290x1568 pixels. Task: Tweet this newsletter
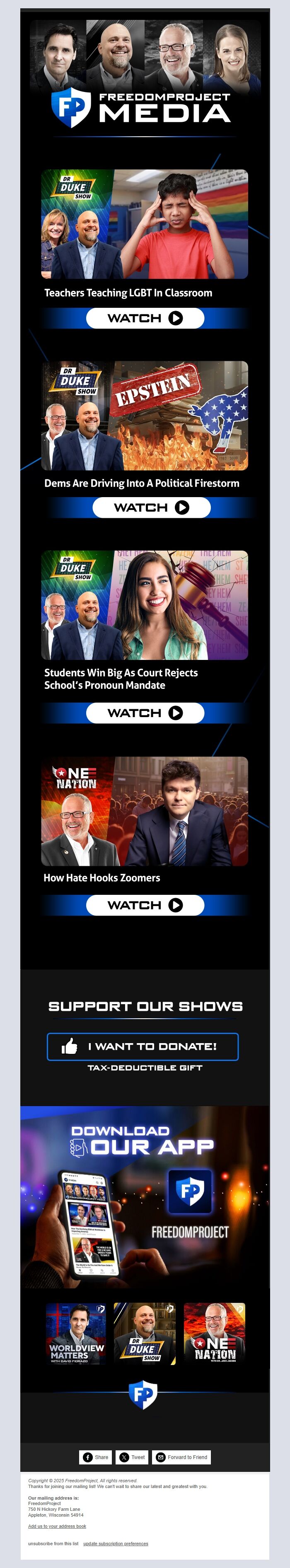point(132,1457)
